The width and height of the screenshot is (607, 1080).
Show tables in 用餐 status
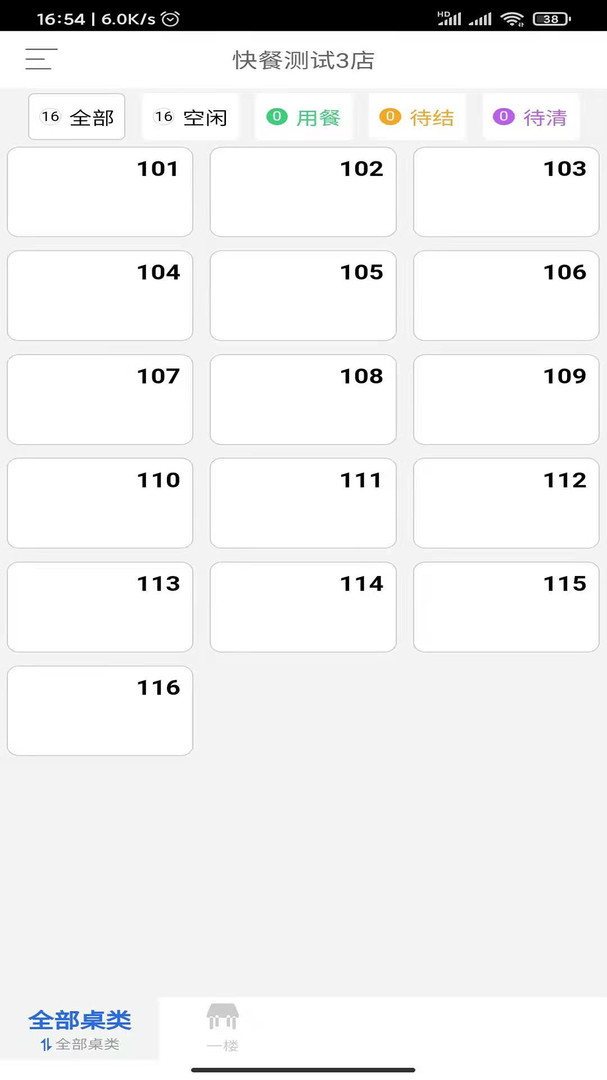304,117
